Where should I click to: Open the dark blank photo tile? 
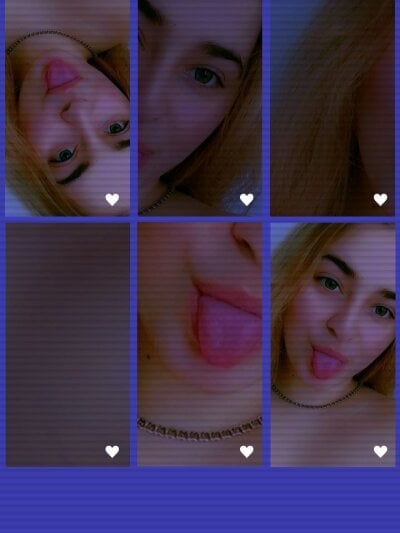[x=67, y=345]
